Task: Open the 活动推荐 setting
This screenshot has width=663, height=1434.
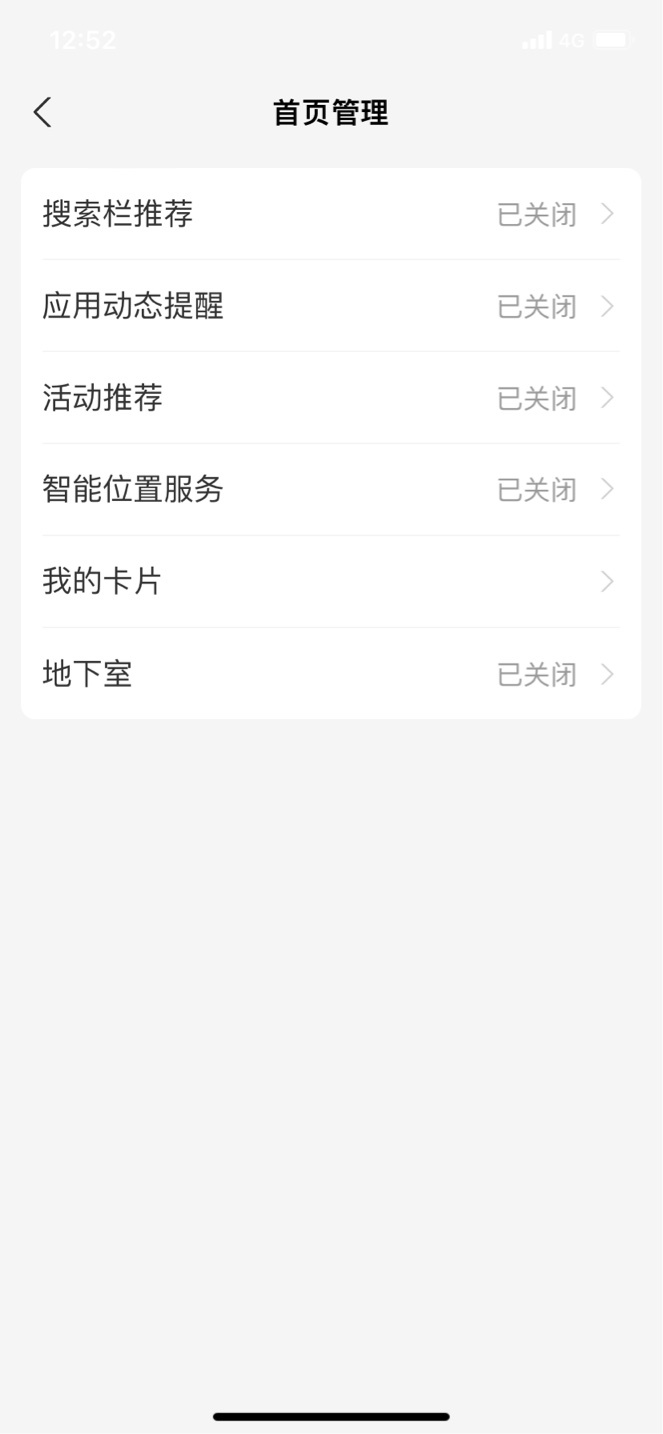Action: [x=331, y=398]
